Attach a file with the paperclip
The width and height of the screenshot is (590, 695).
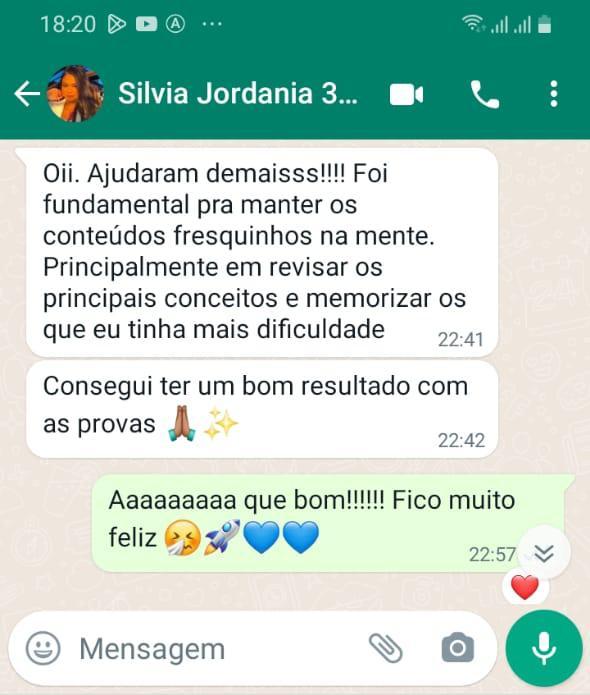coord(386,648)
